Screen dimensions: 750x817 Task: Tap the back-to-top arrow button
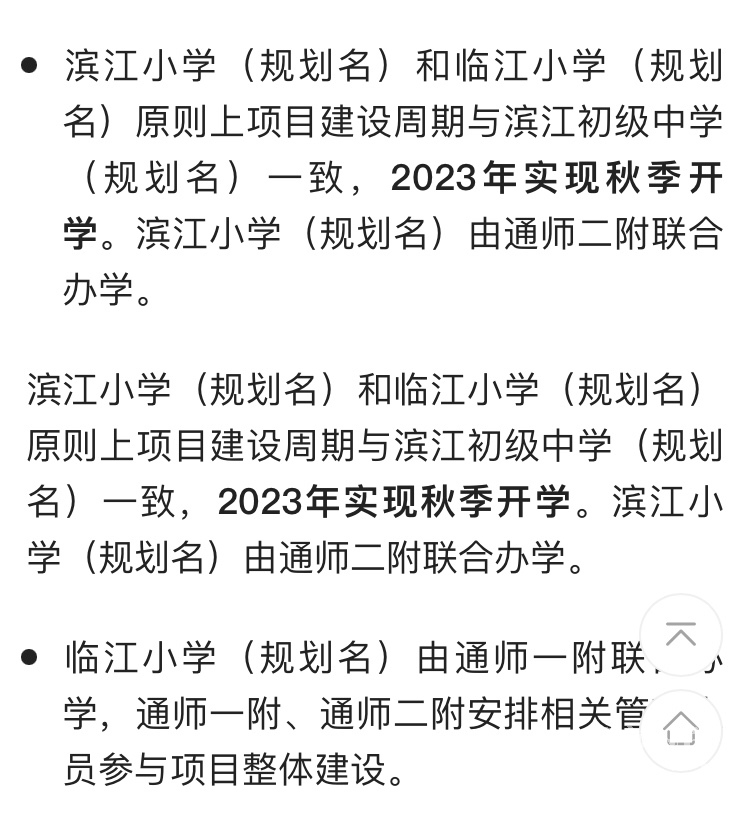[681, 635]
